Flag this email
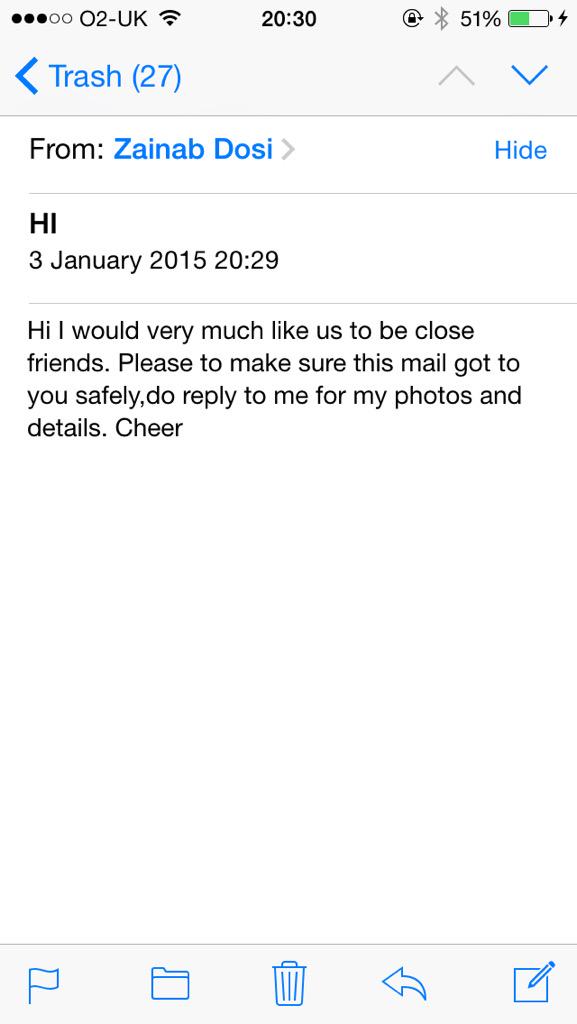The width and height of the screenshot is (577, 1024). point(44,984)
